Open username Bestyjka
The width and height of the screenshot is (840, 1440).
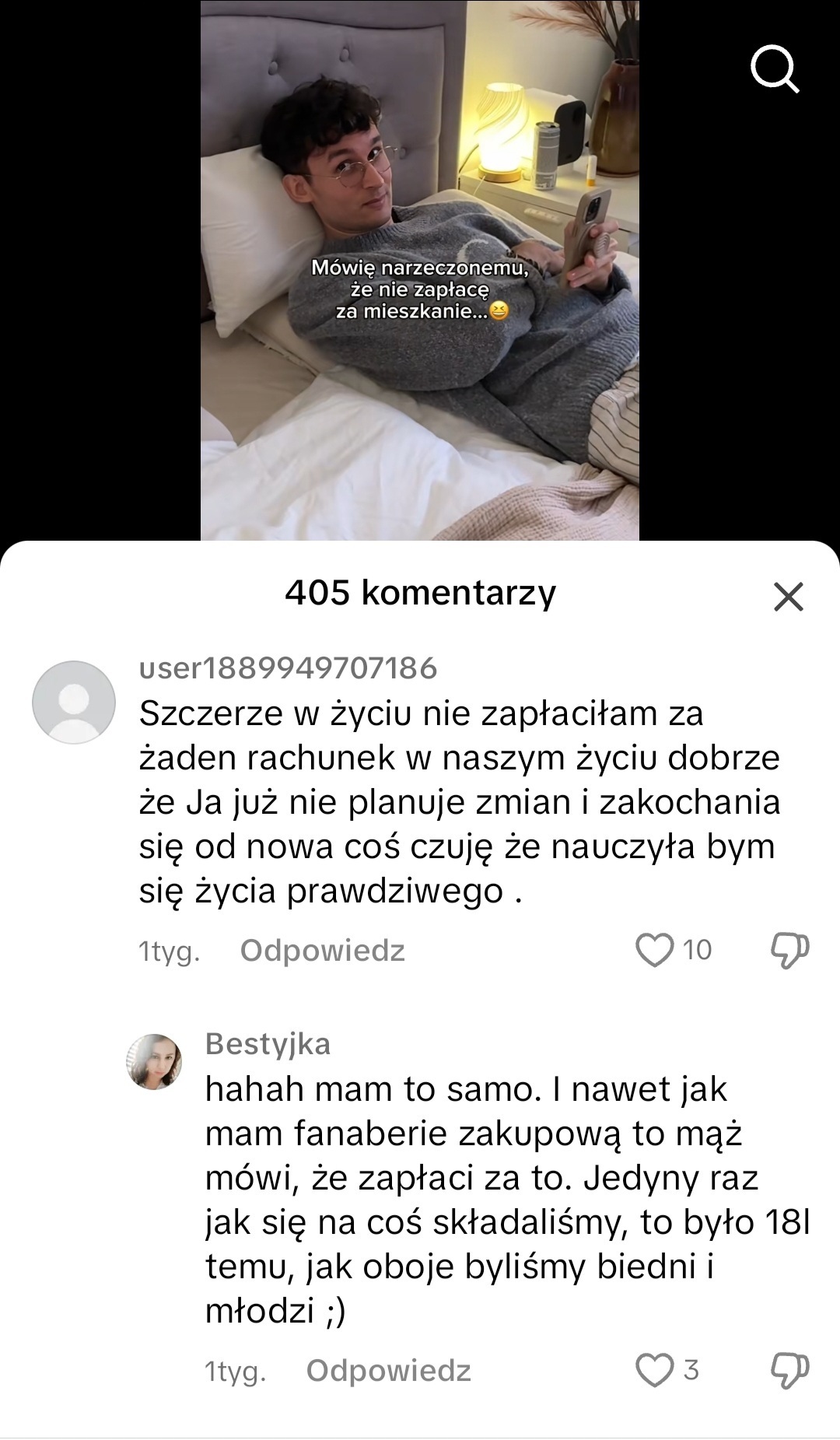point(268,1044)
